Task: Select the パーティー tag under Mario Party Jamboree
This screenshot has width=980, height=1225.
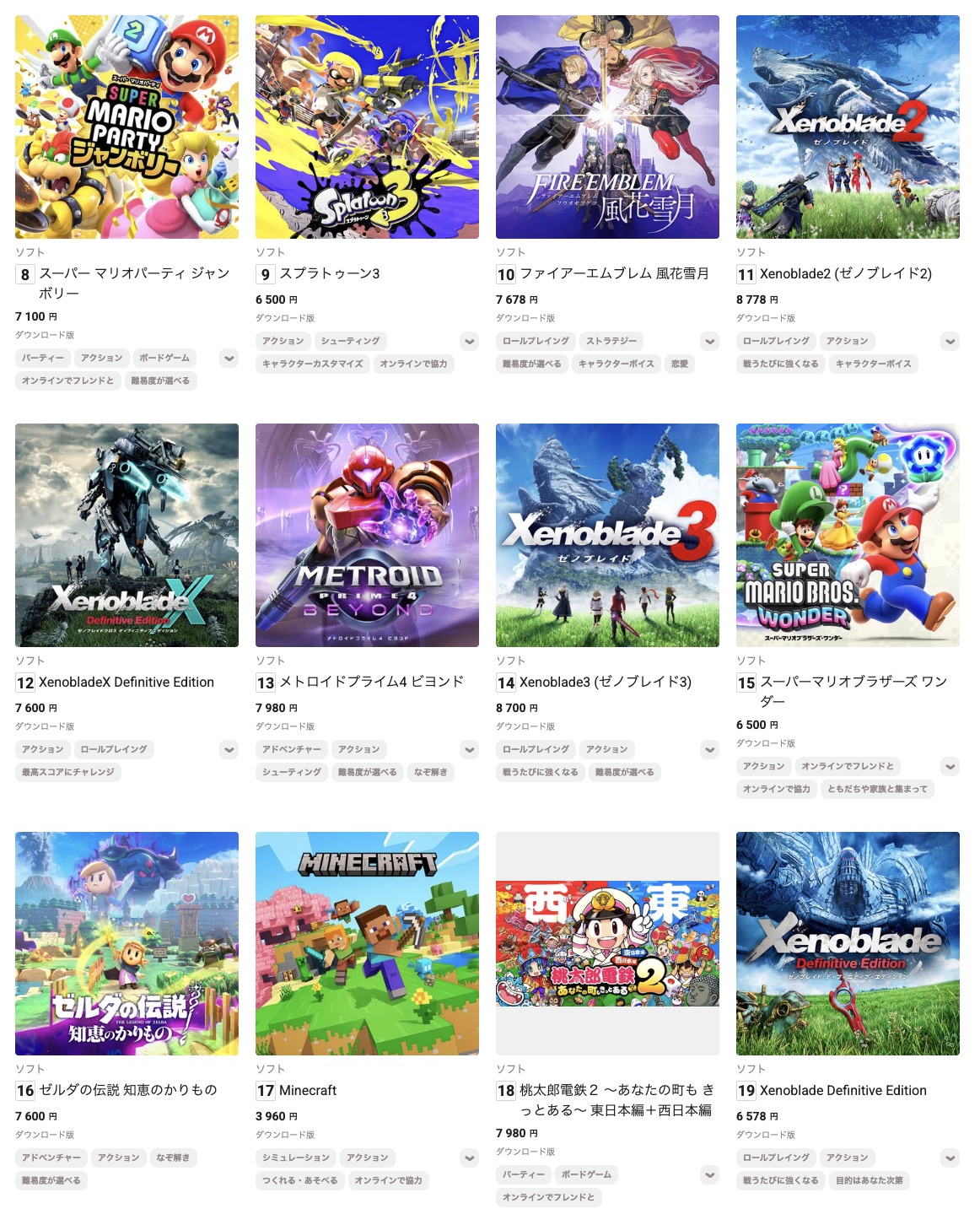Action: coord(43,358)
